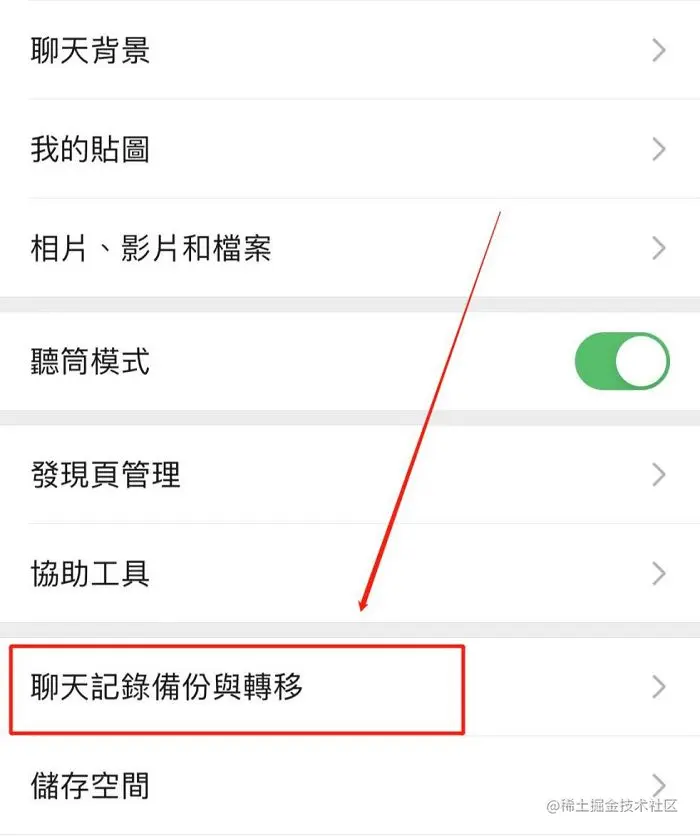
Task: Open 我的貼圖 row
Action: [x=350, y=149]
